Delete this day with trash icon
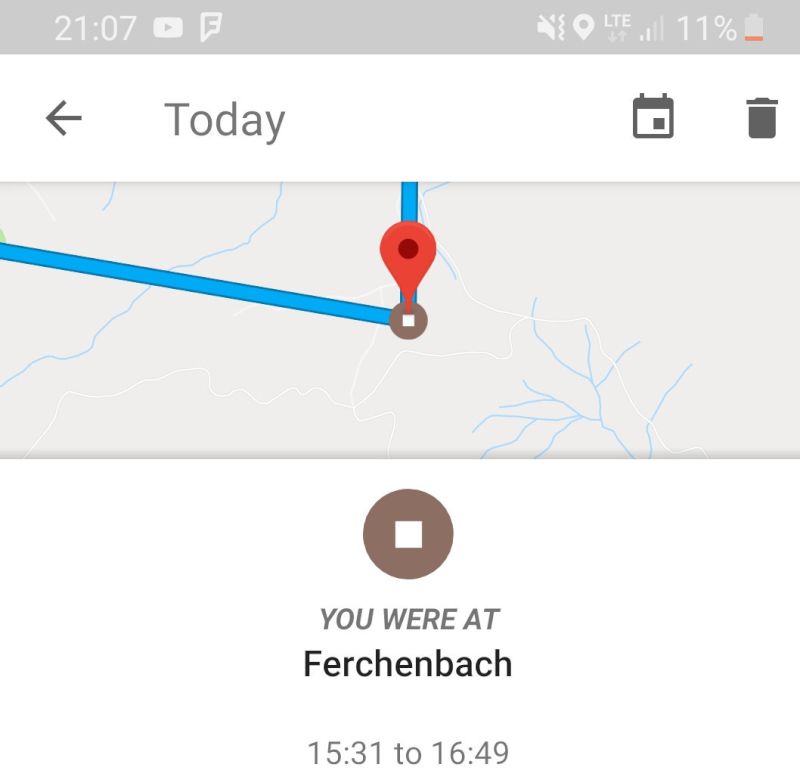Screen dimensions: 800x783 pyautogui.click(x=761, y=118)
